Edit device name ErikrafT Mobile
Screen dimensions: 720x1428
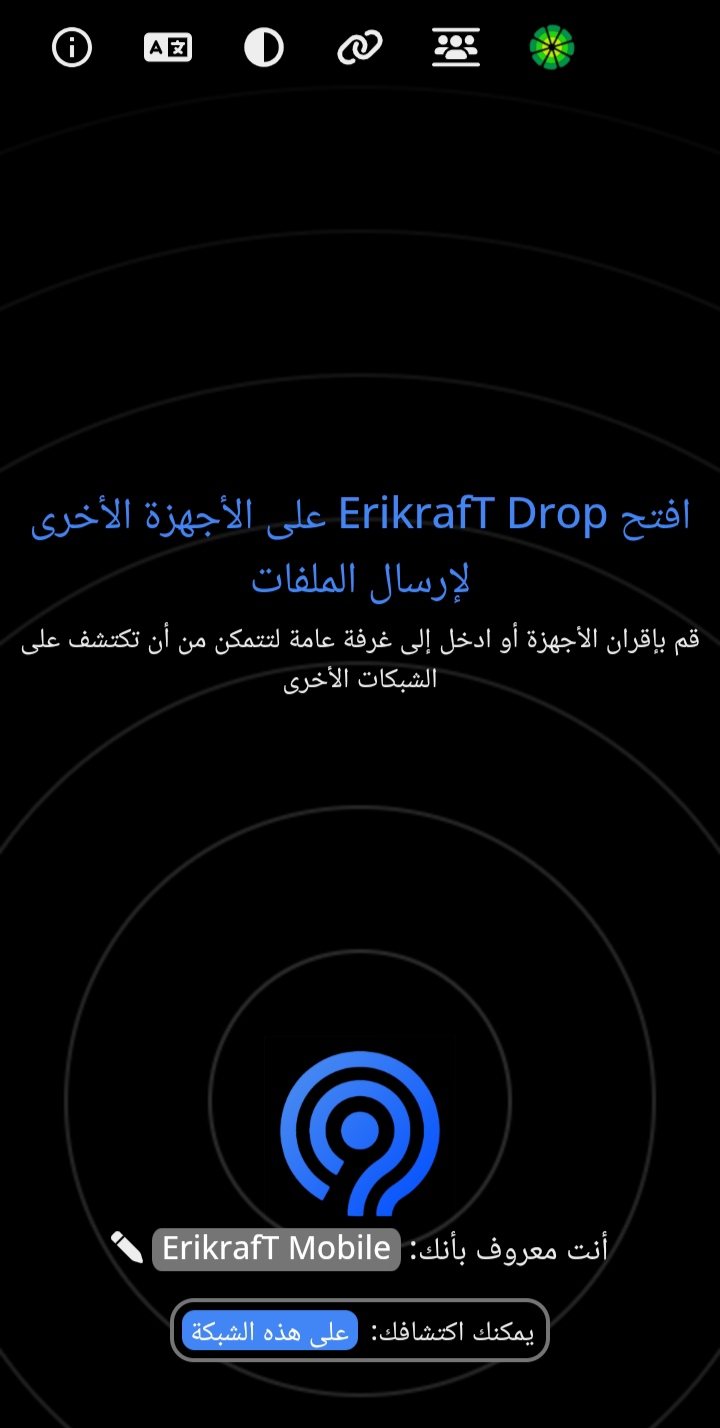coord(276,1249)
